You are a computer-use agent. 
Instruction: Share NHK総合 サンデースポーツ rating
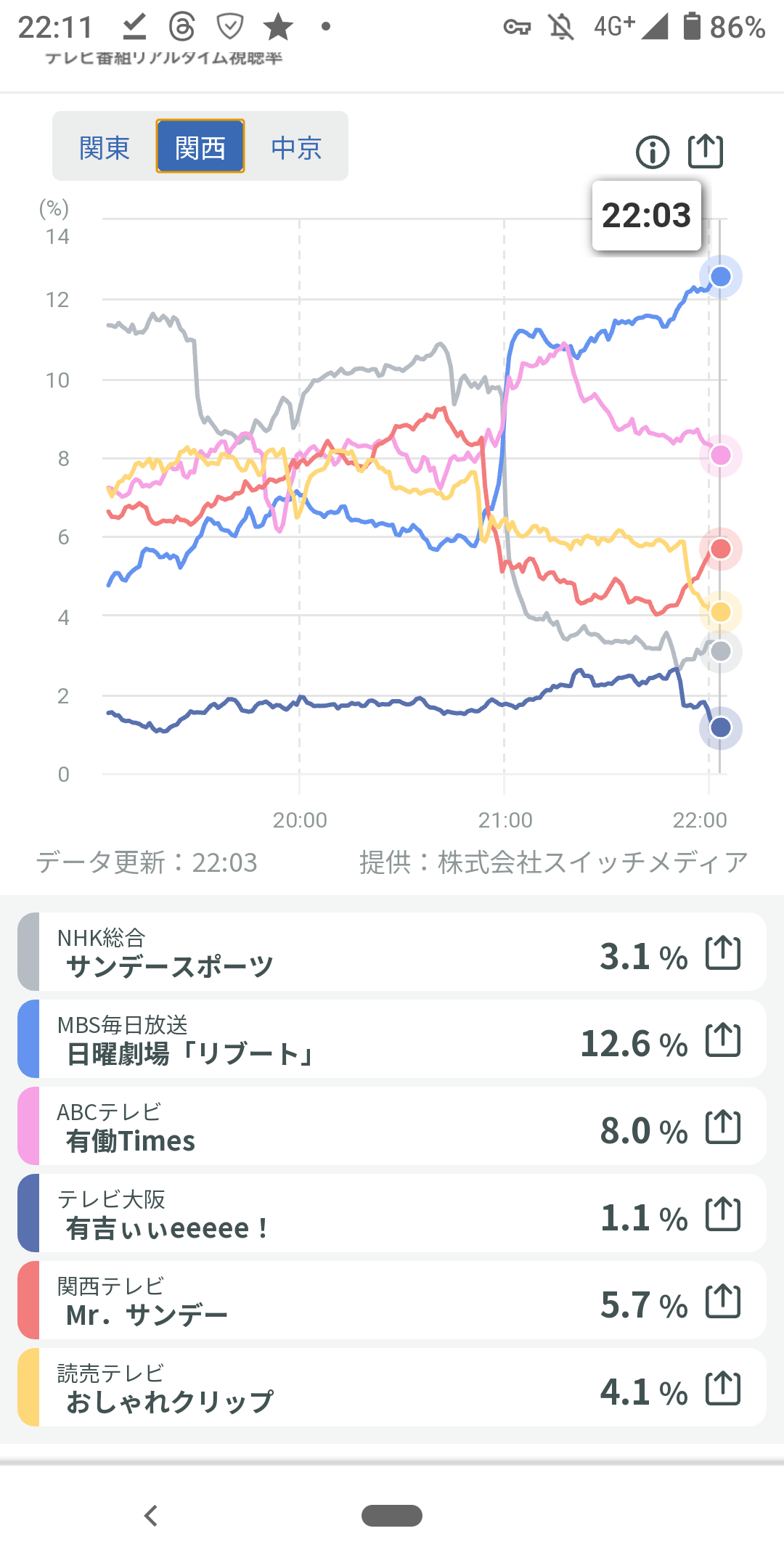click(x=723, y=953)
